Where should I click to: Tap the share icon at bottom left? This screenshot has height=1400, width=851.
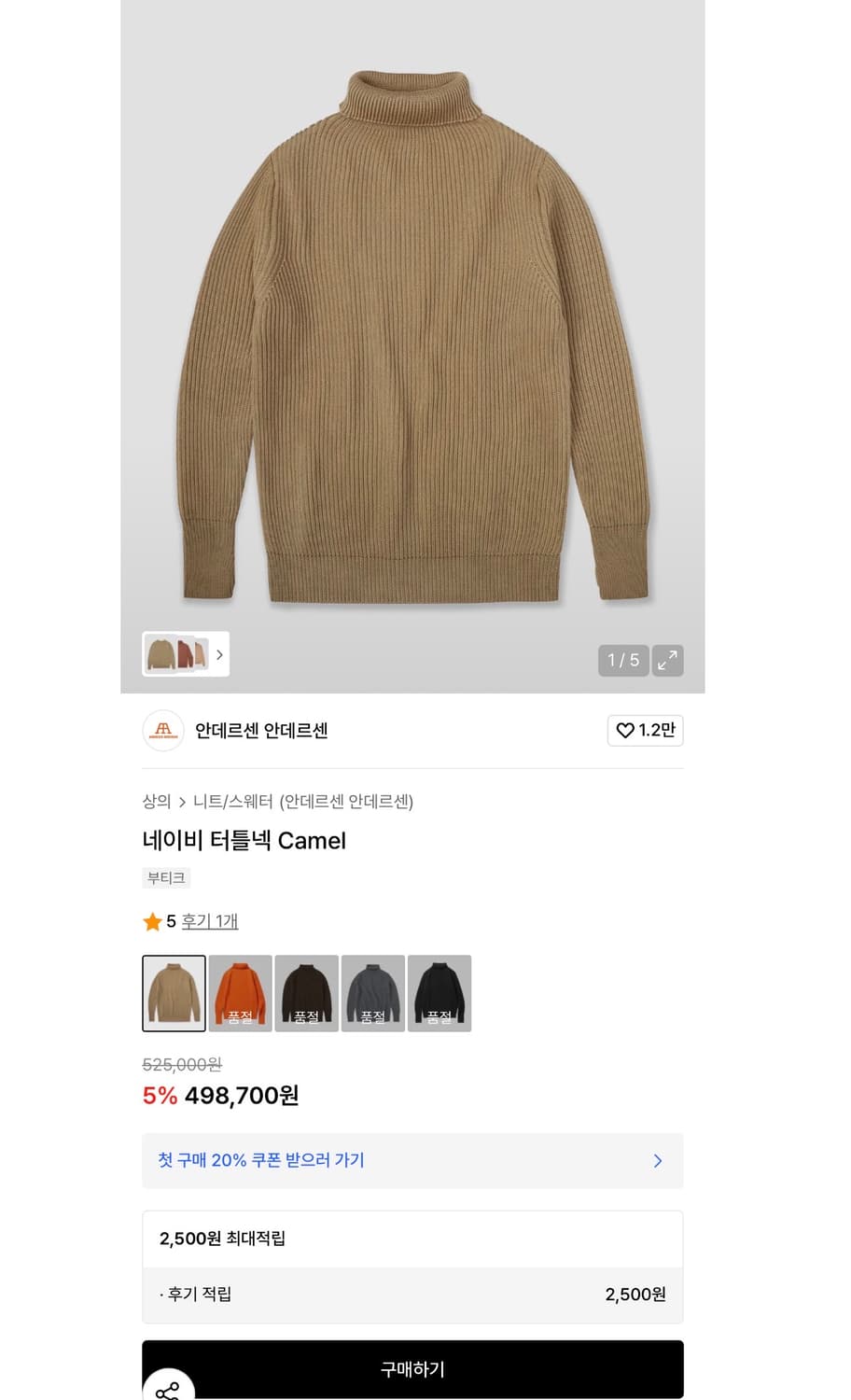point(168,1392)
